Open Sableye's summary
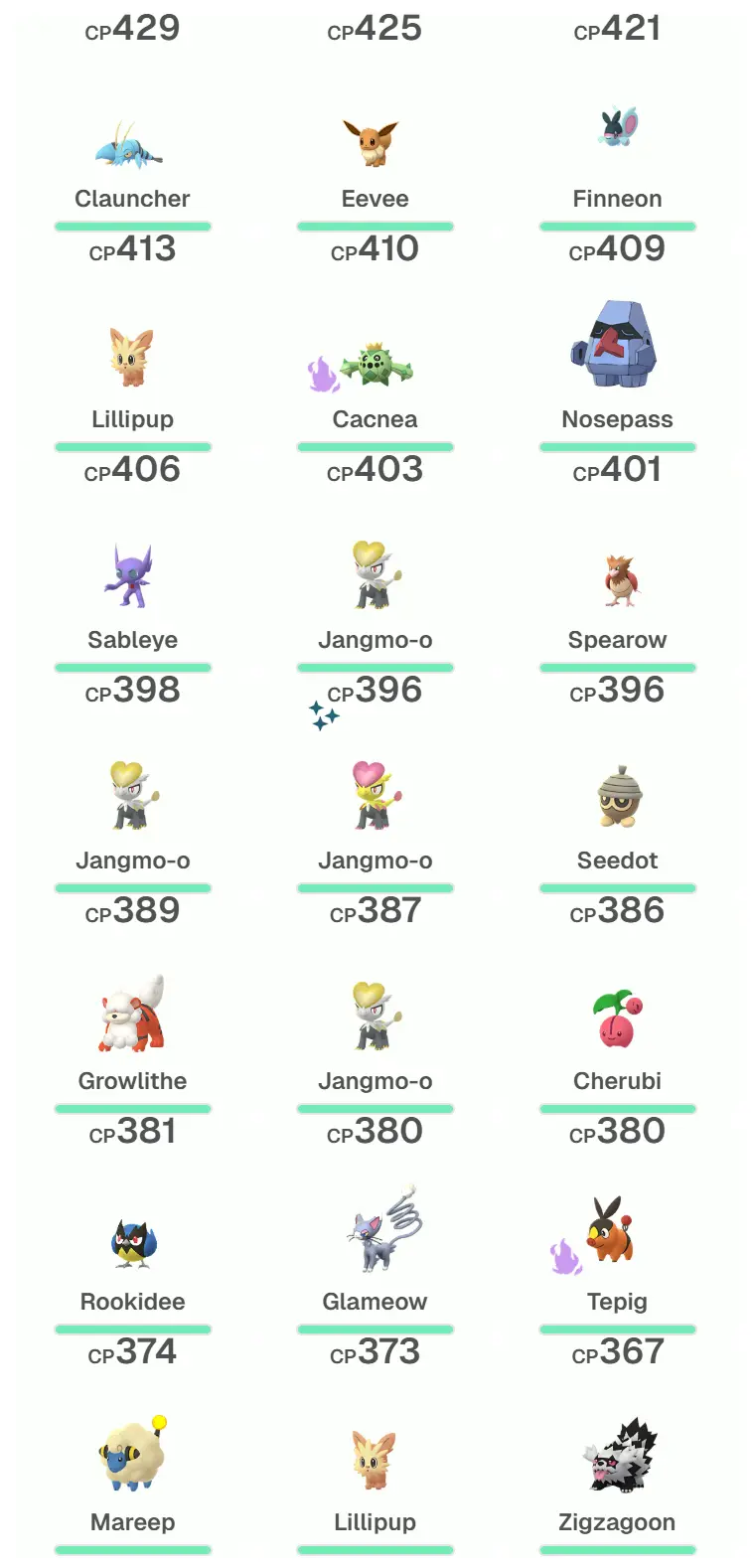This screenshot has height=1568, width=751. point(132,576)
